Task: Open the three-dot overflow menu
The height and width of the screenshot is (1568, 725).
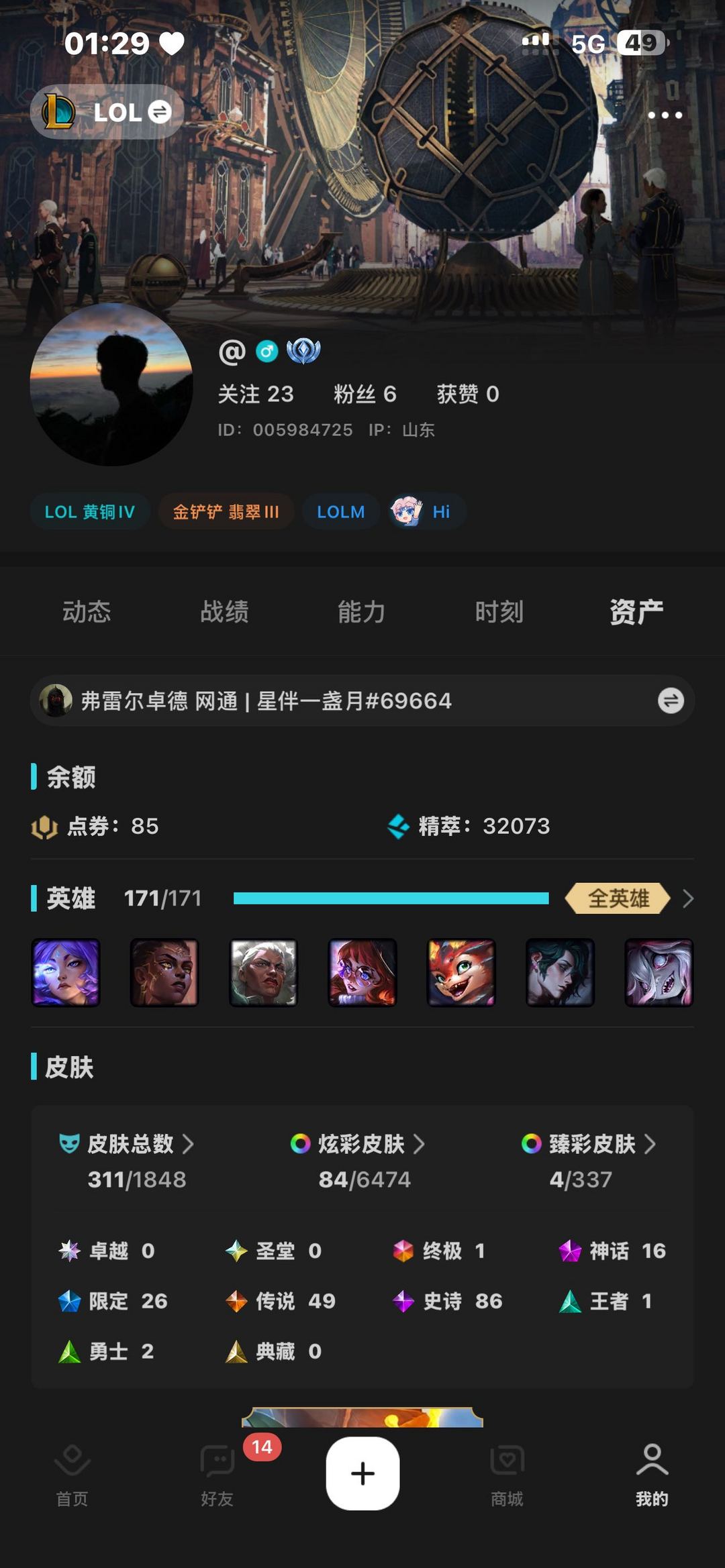Action: tap(665, 115)
